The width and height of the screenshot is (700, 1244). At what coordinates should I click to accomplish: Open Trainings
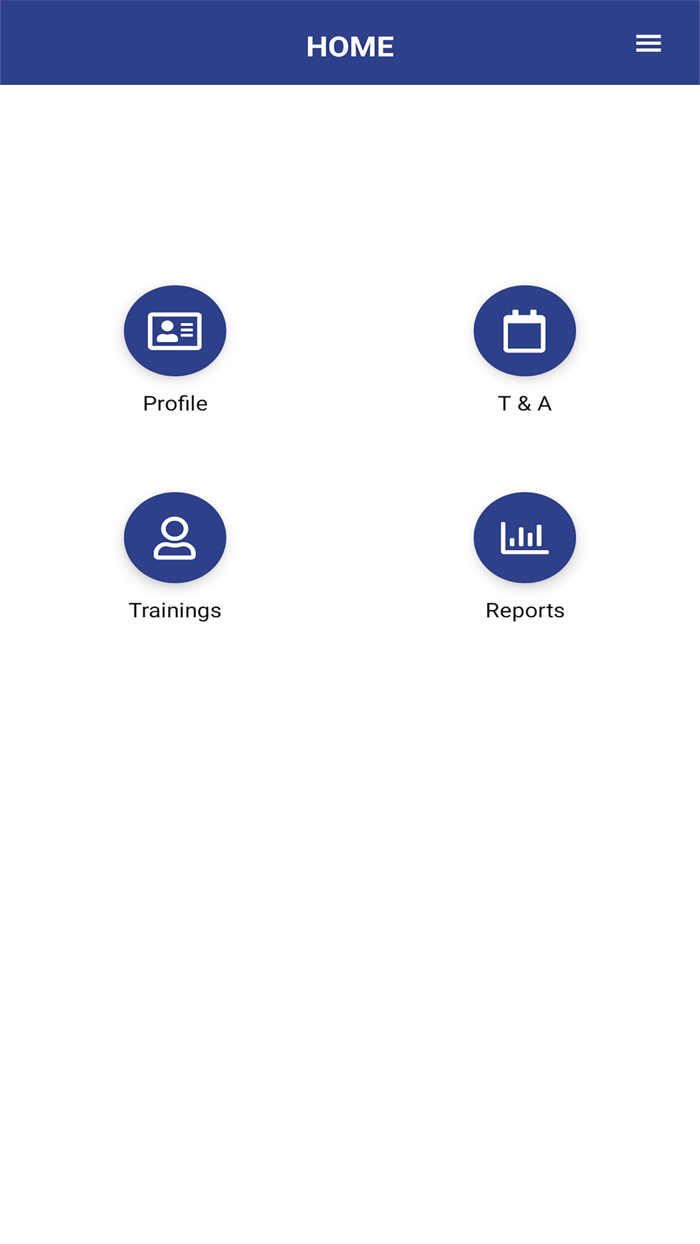pyautogui.click(x=175, y=538)
